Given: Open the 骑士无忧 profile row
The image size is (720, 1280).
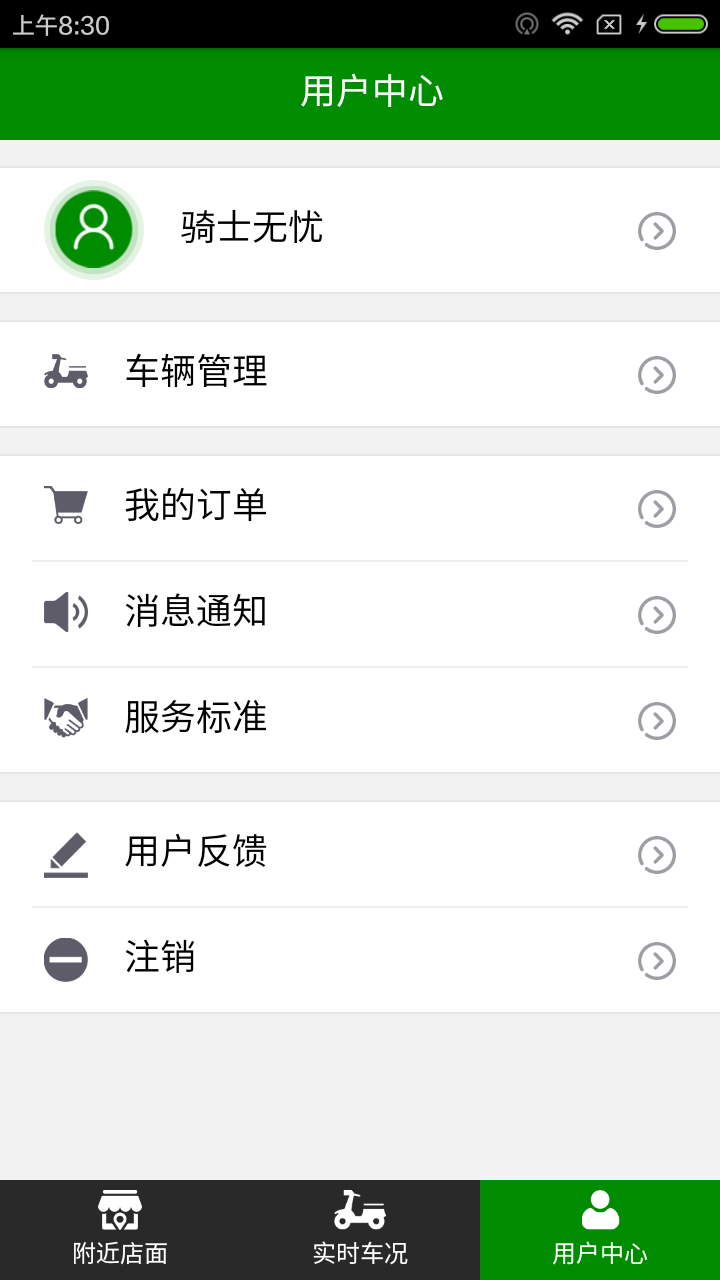Looking at the screenshot, I should pyautogui.click(x=360, y=230).
